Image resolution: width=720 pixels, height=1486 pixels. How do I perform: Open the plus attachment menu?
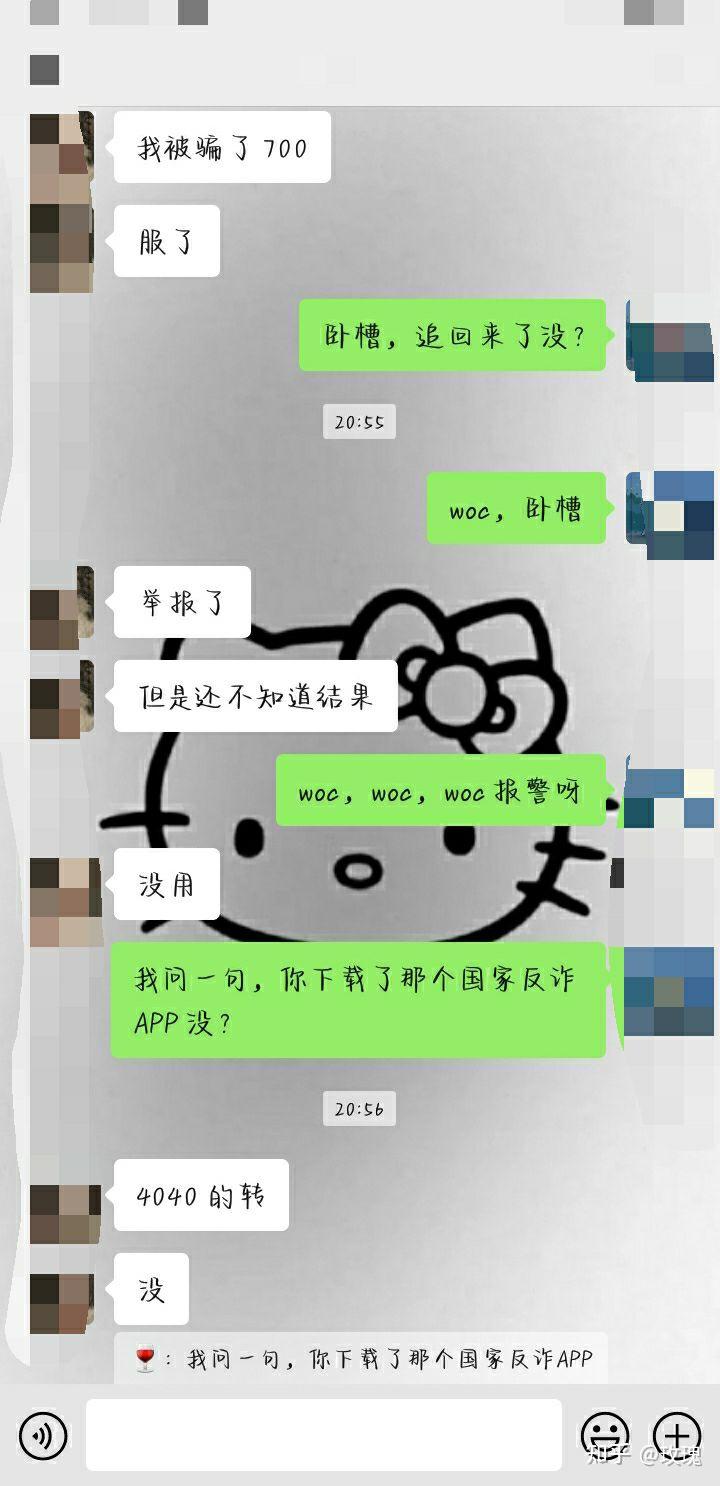pos(677,1436)
